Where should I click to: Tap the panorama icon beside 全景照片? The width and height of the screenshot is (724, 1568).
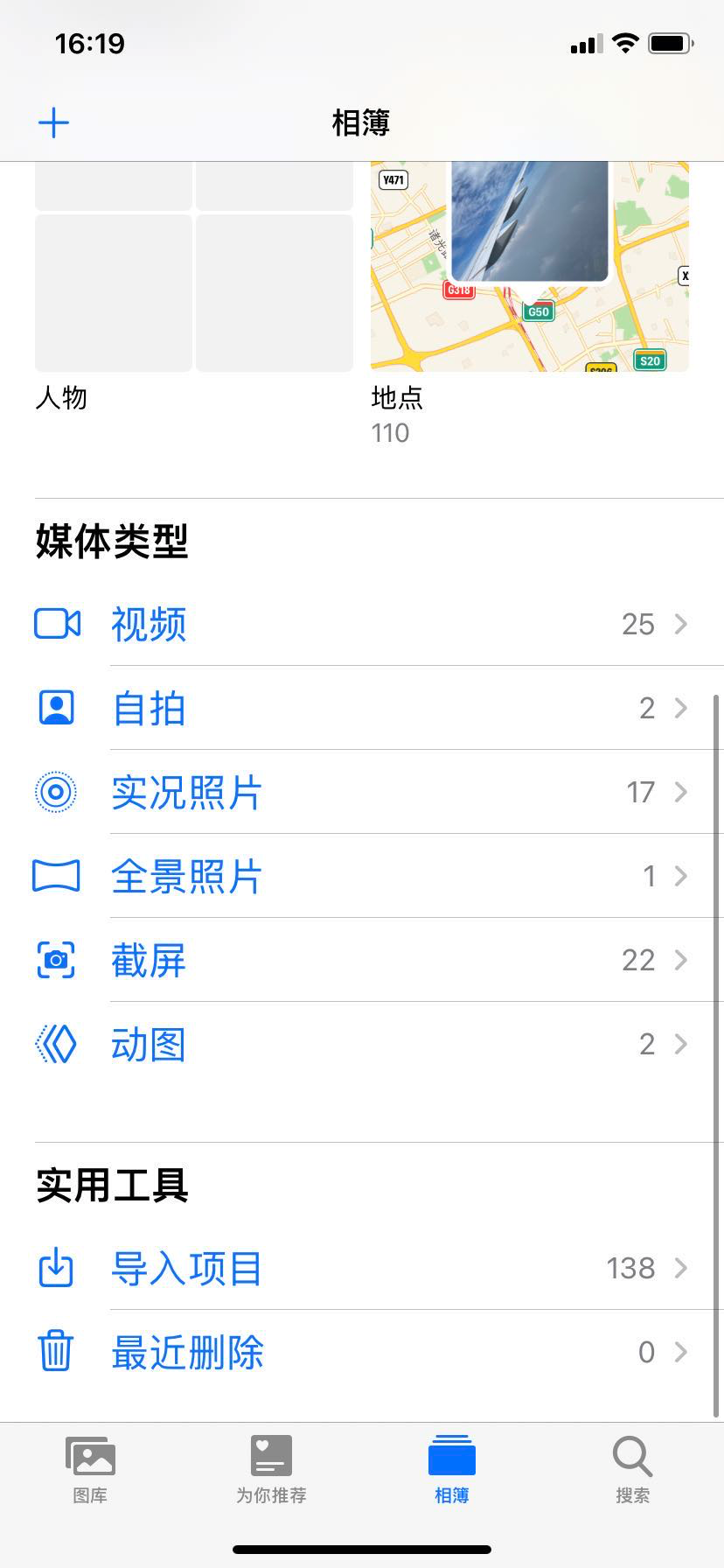56,876
